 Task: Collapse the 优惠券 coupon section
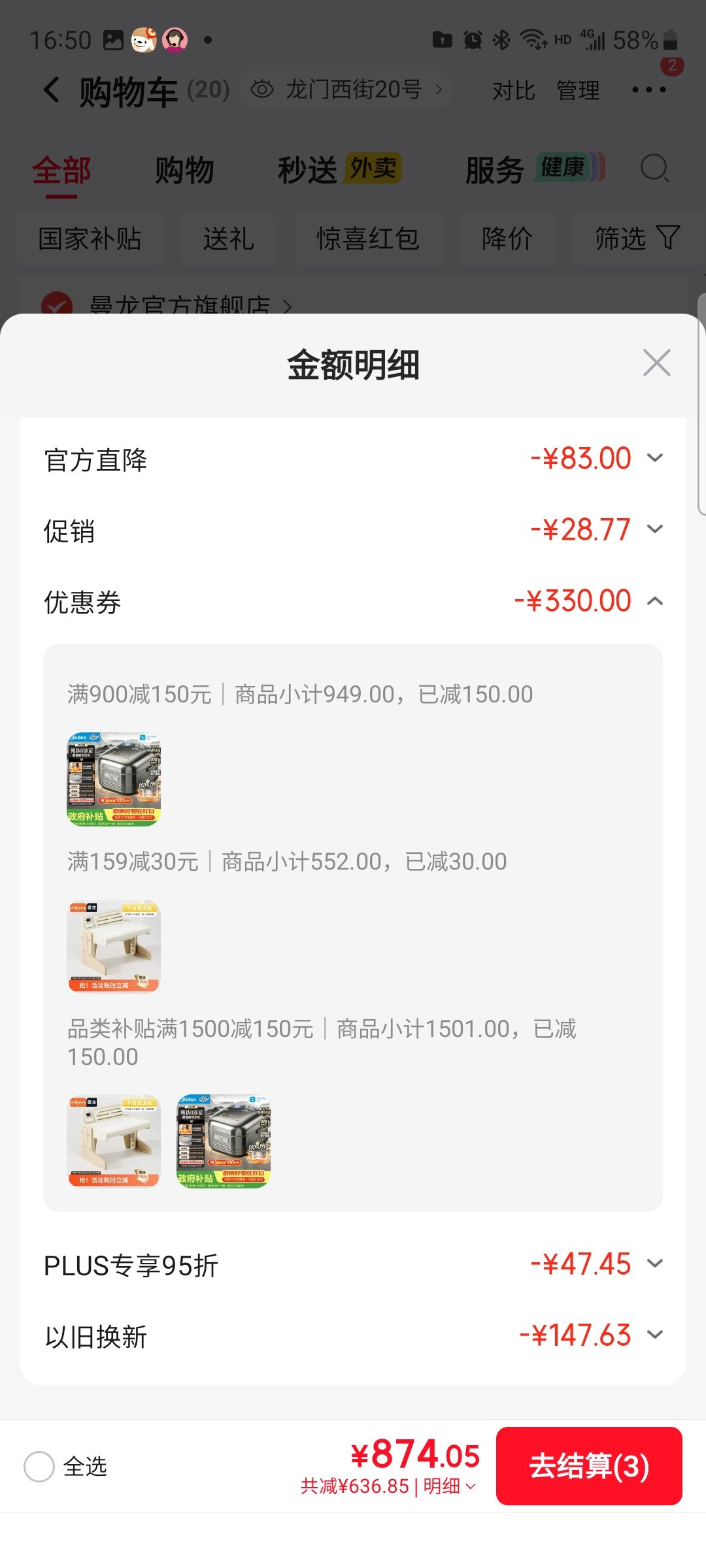(x=353, y=601)
